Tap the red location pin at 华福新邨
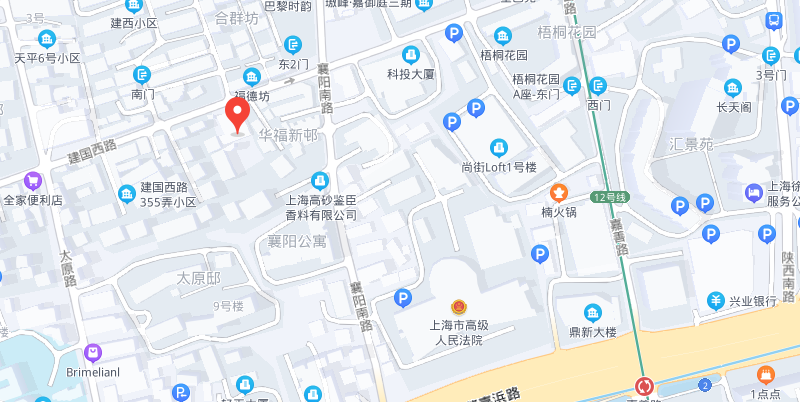This screenshot has width=800, height=402. pos(237,113)
